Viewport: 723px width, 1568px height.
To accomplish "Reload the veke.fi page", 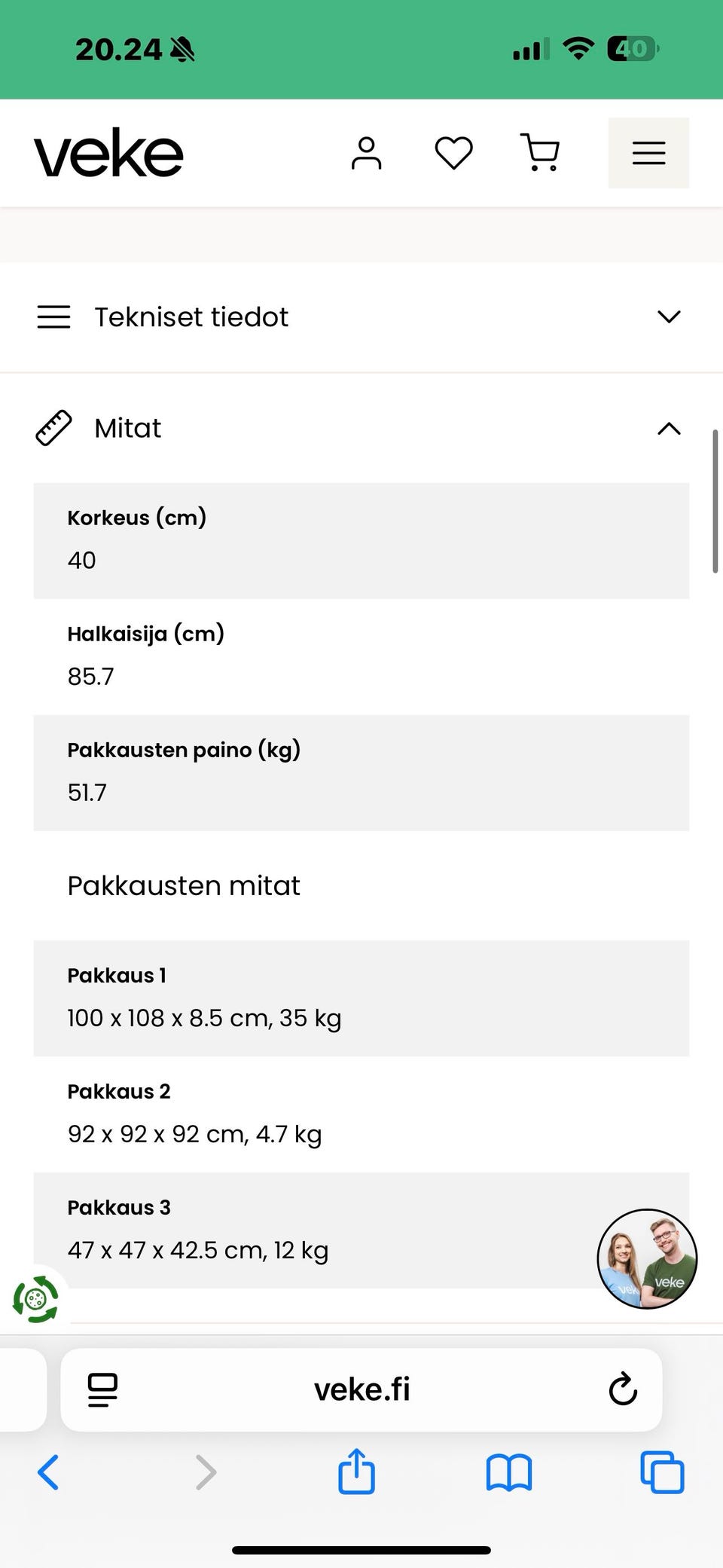I will (621, 1389).
